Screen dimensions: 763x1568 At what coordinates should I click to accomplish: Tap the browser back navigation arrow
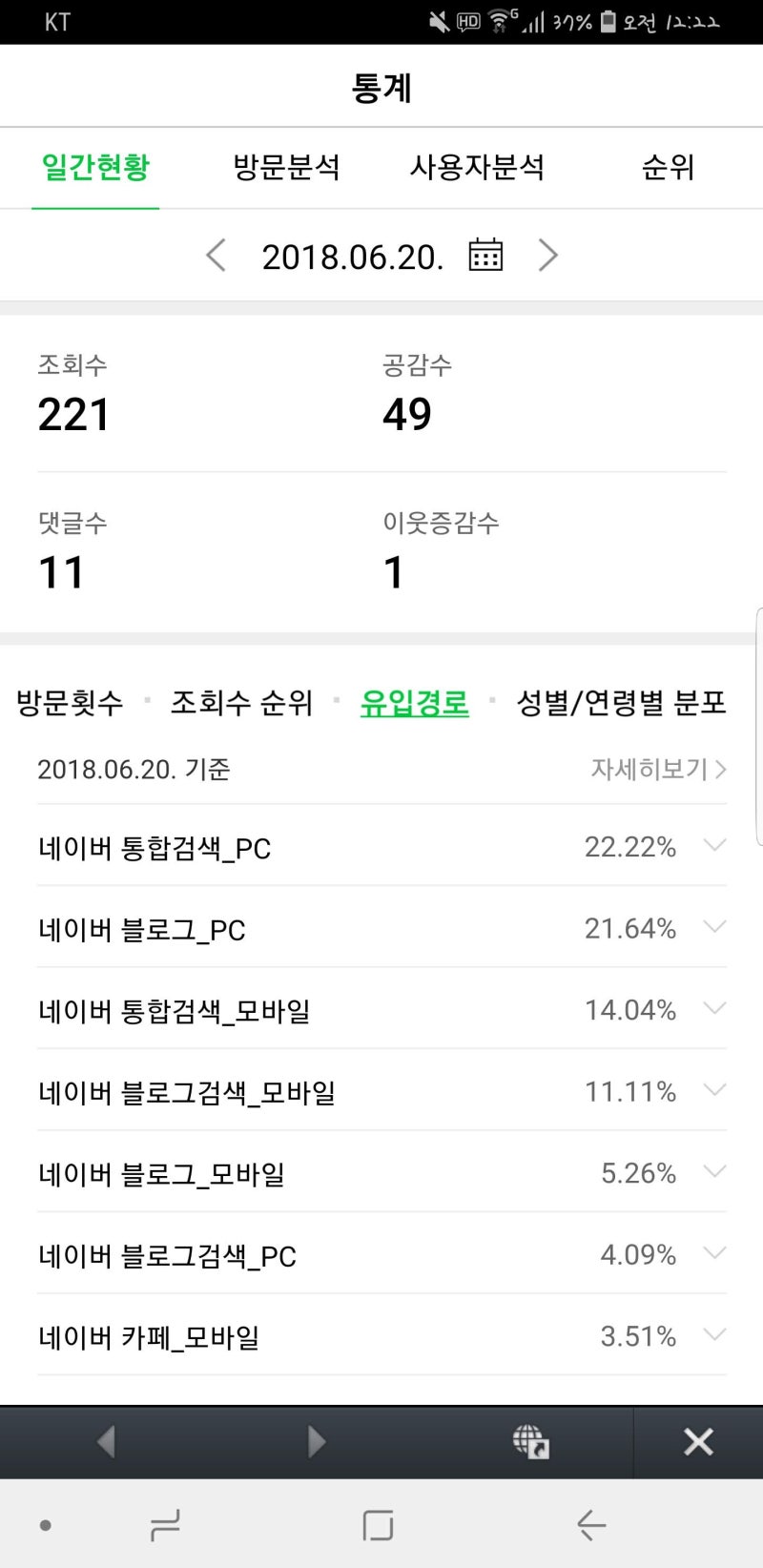(x=106, y=1442)
